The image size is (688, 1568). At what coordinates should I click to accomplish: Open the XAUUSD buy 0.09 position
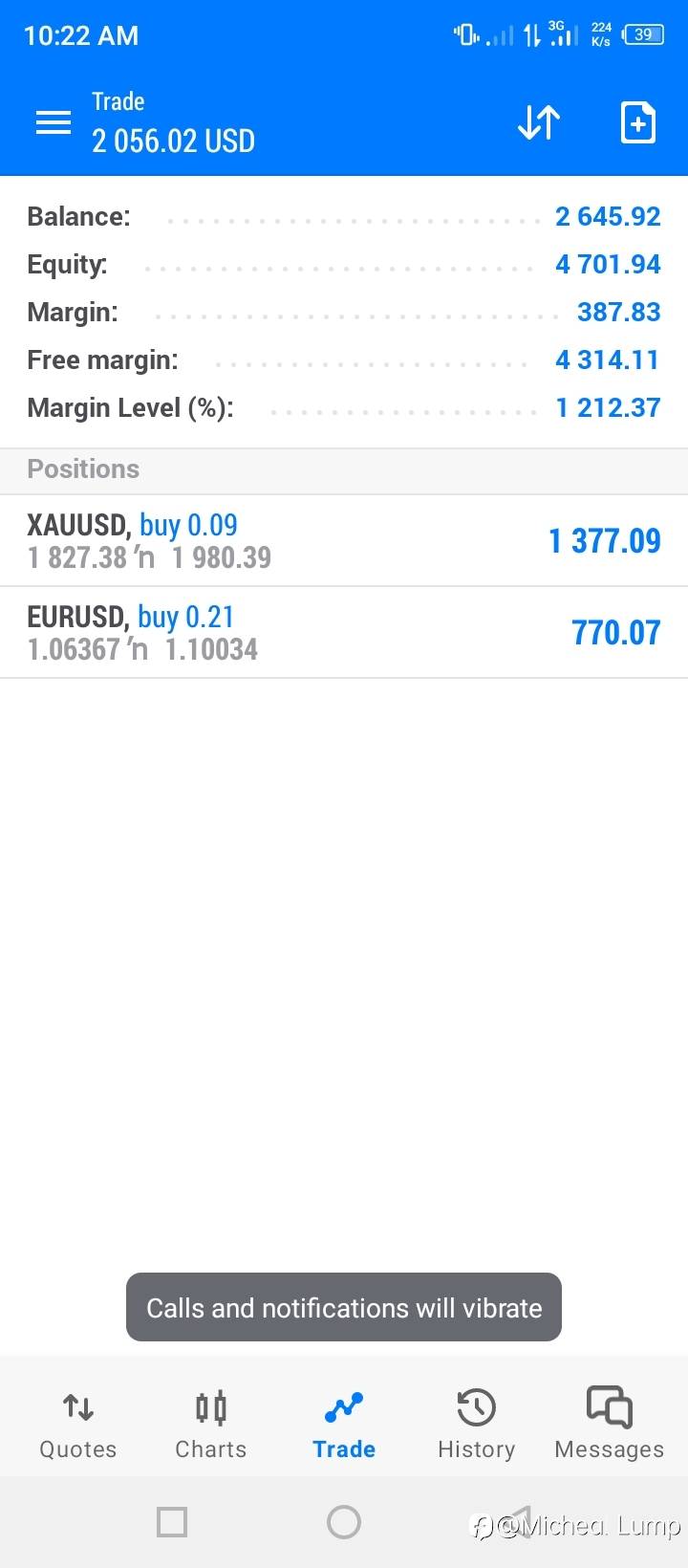[344, 540]
